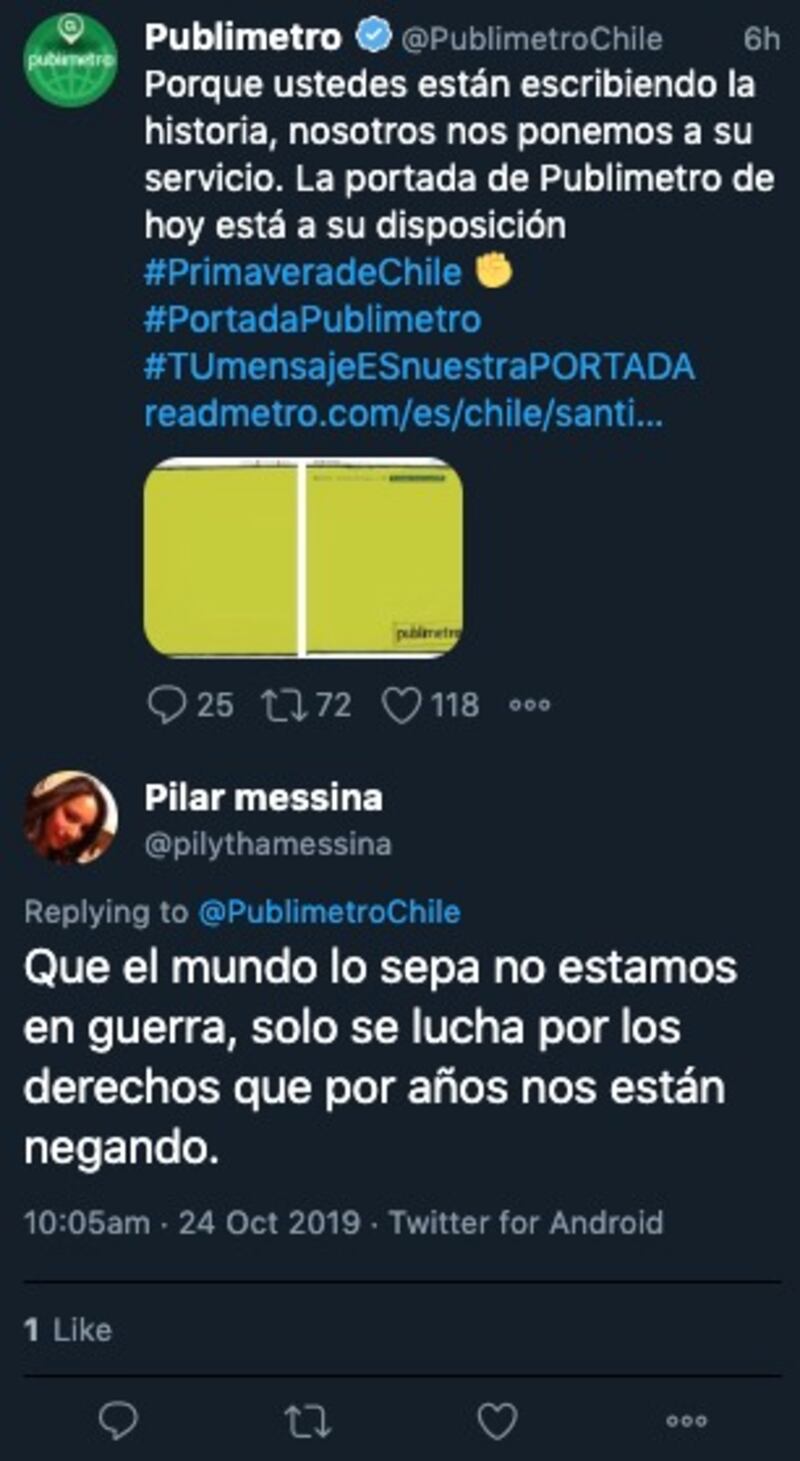Screen dimensions: 800x1461
Task: Like Pilar messina's reply
Action: point(496,1421)
